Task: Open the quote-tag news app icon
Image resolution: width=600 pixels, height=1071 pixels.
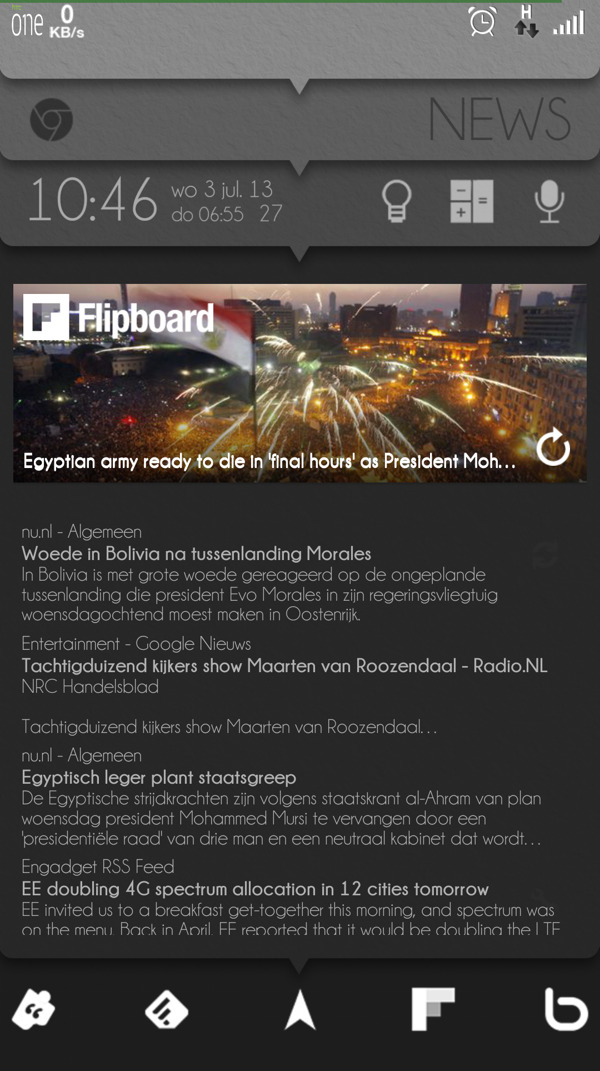Action: click(33, 1010)
